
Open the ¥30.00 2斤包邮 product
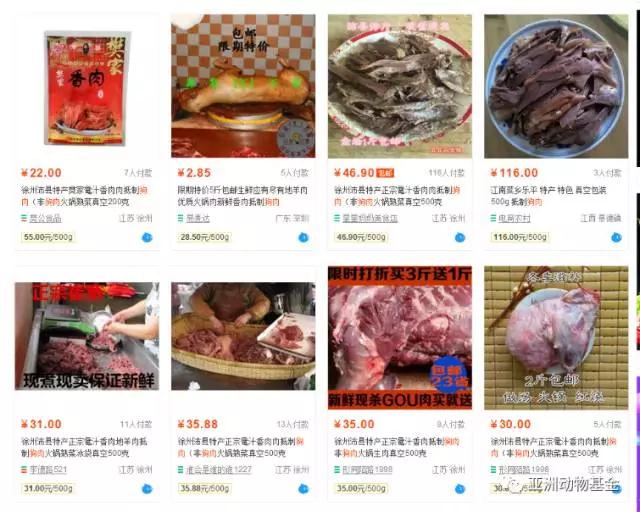click(x=556, y=337)
